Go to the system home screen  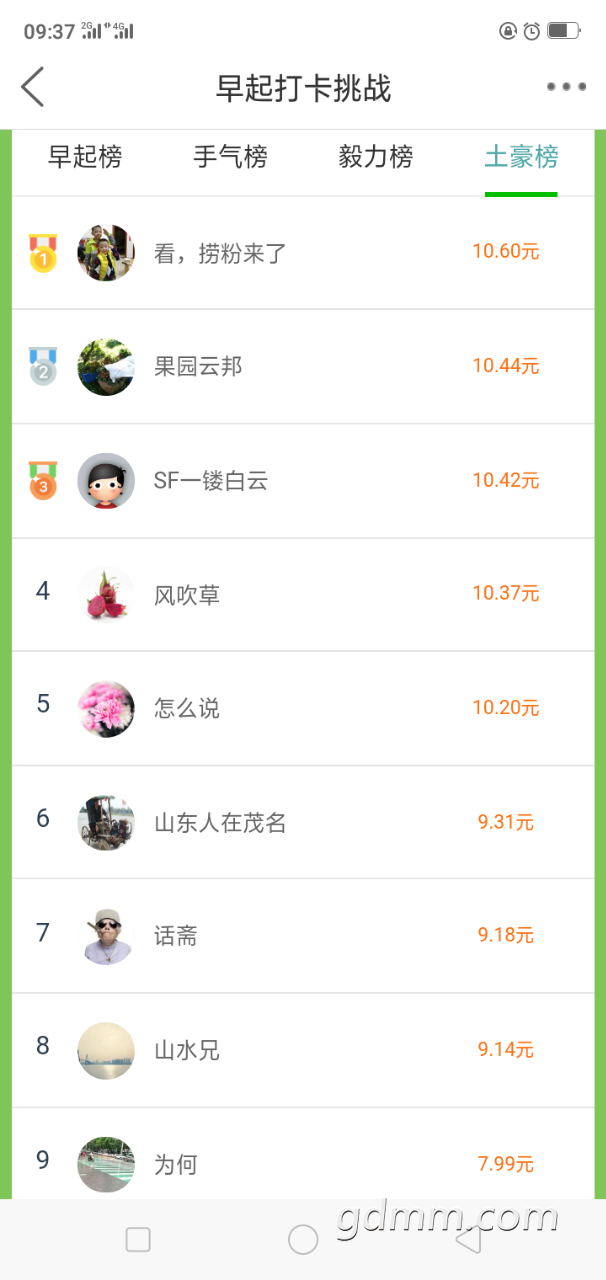(x=303, y=1240)
